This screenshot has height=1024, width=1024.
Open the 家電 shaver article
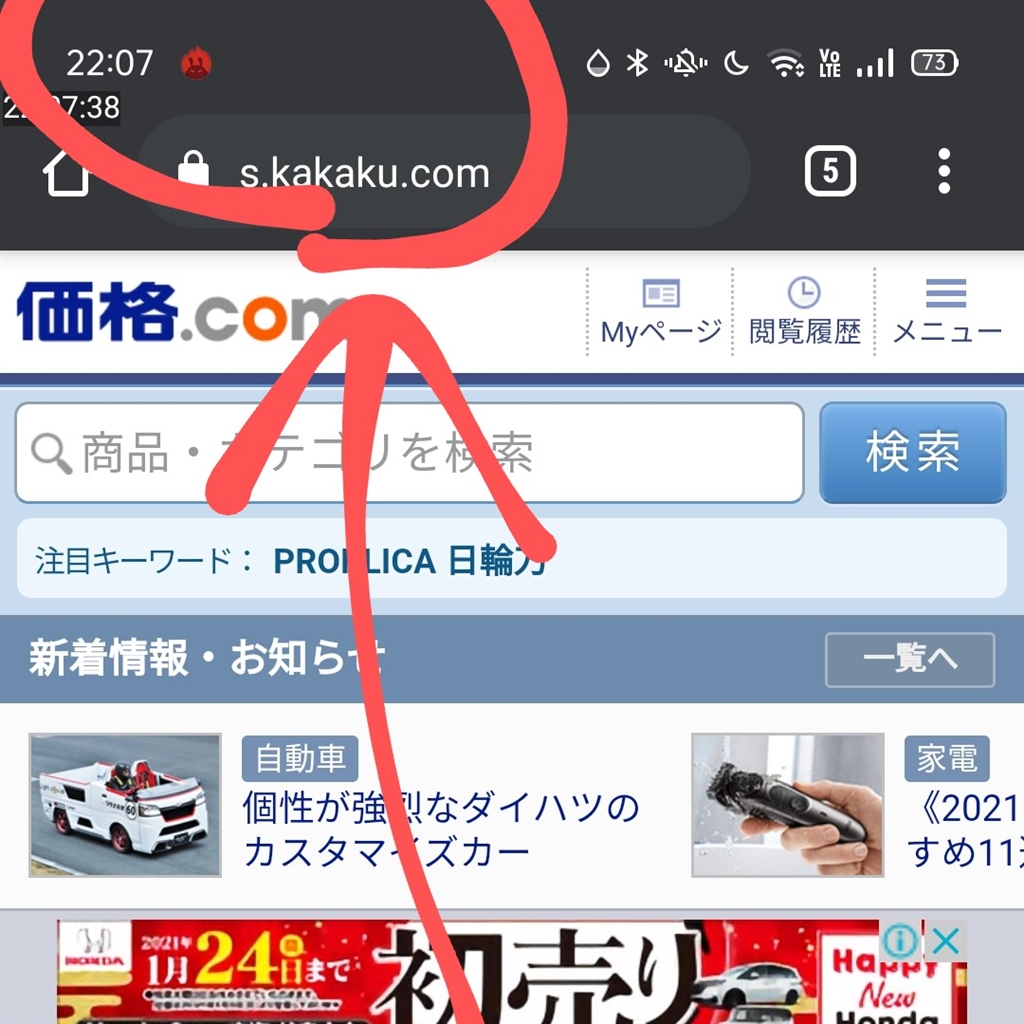click(960, 830)
